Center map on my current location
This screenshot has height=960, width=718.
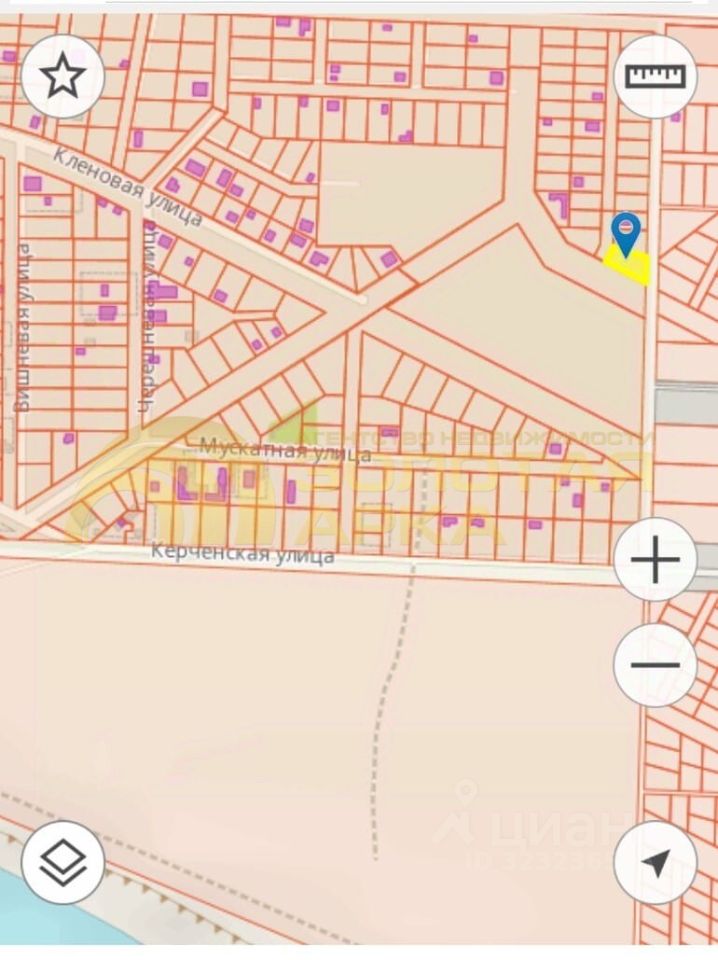pyautogui.click(x=655, y=862)
